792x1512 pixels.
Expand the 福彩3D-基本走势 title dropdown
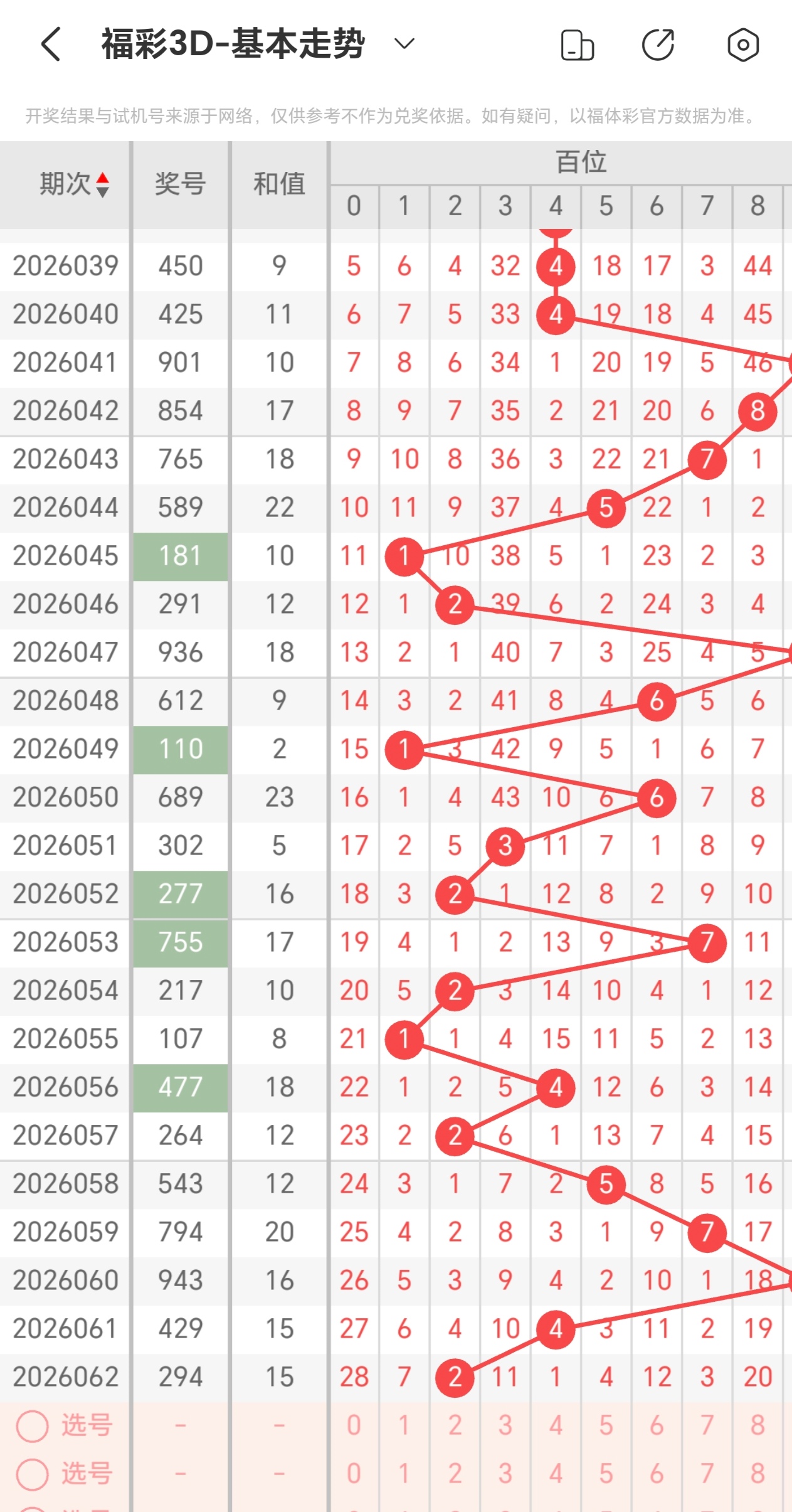(404, 44)
